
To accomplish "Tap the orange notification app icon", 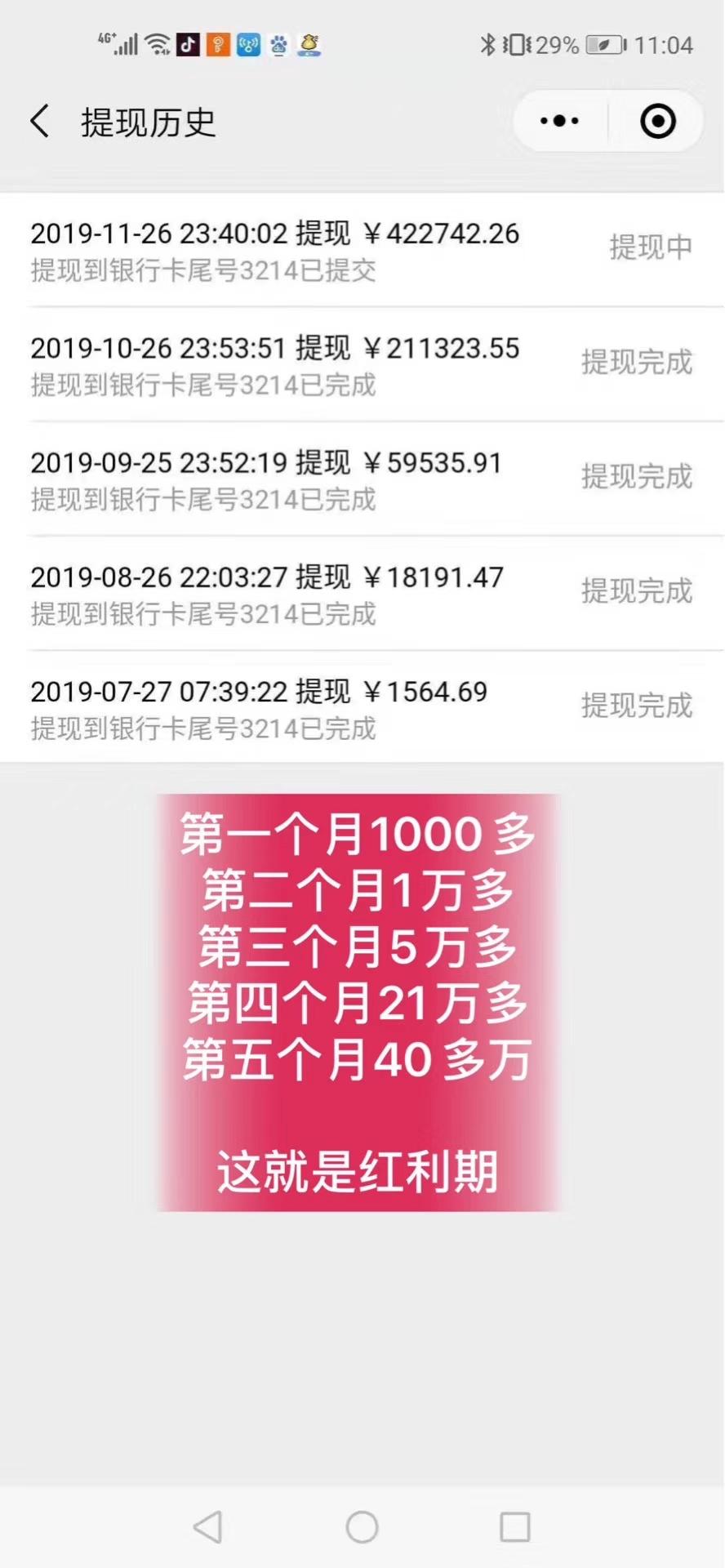I will (x=217, y=45).
